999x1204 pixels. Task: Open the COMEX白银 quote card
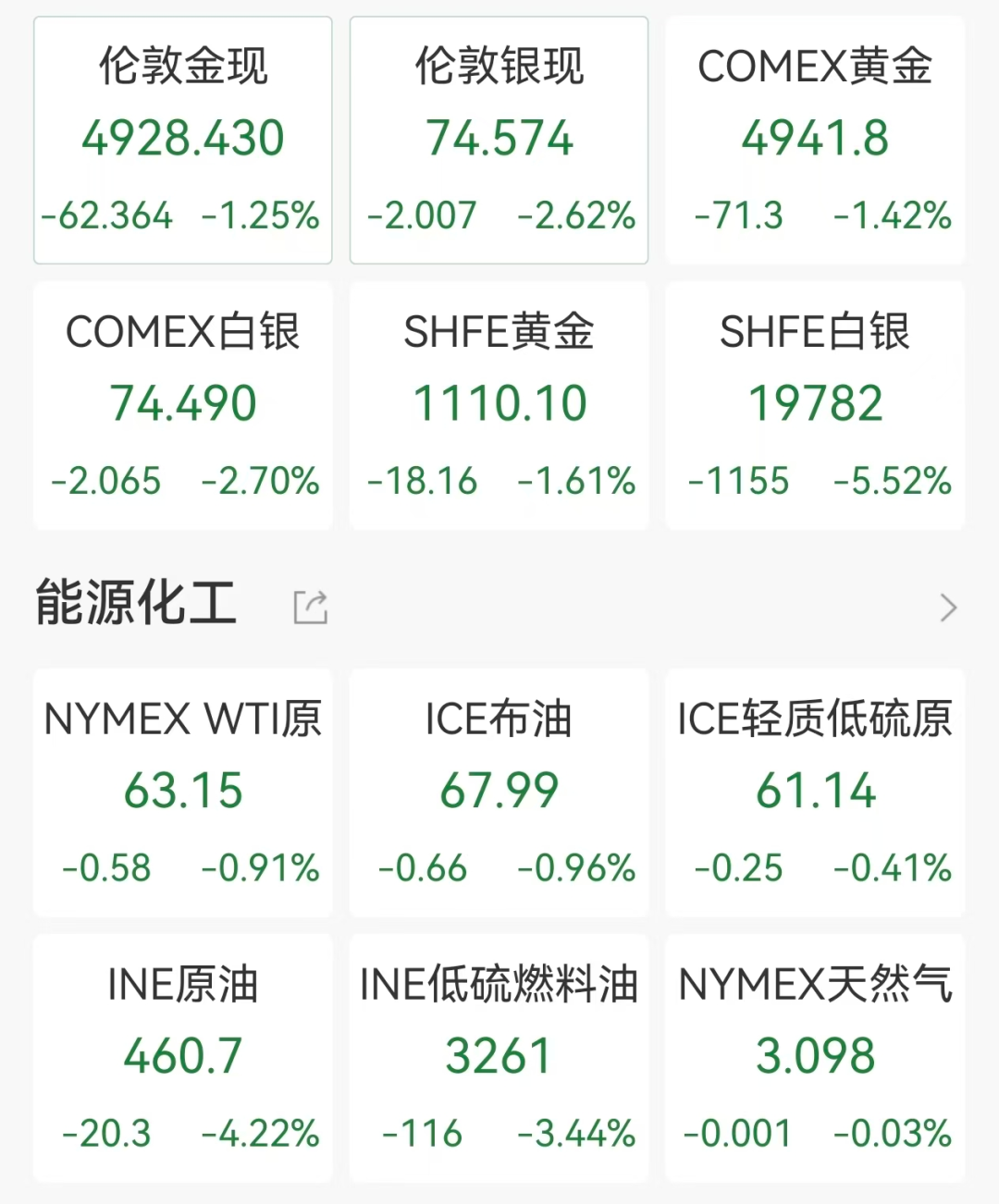click(x=182, y=405)
